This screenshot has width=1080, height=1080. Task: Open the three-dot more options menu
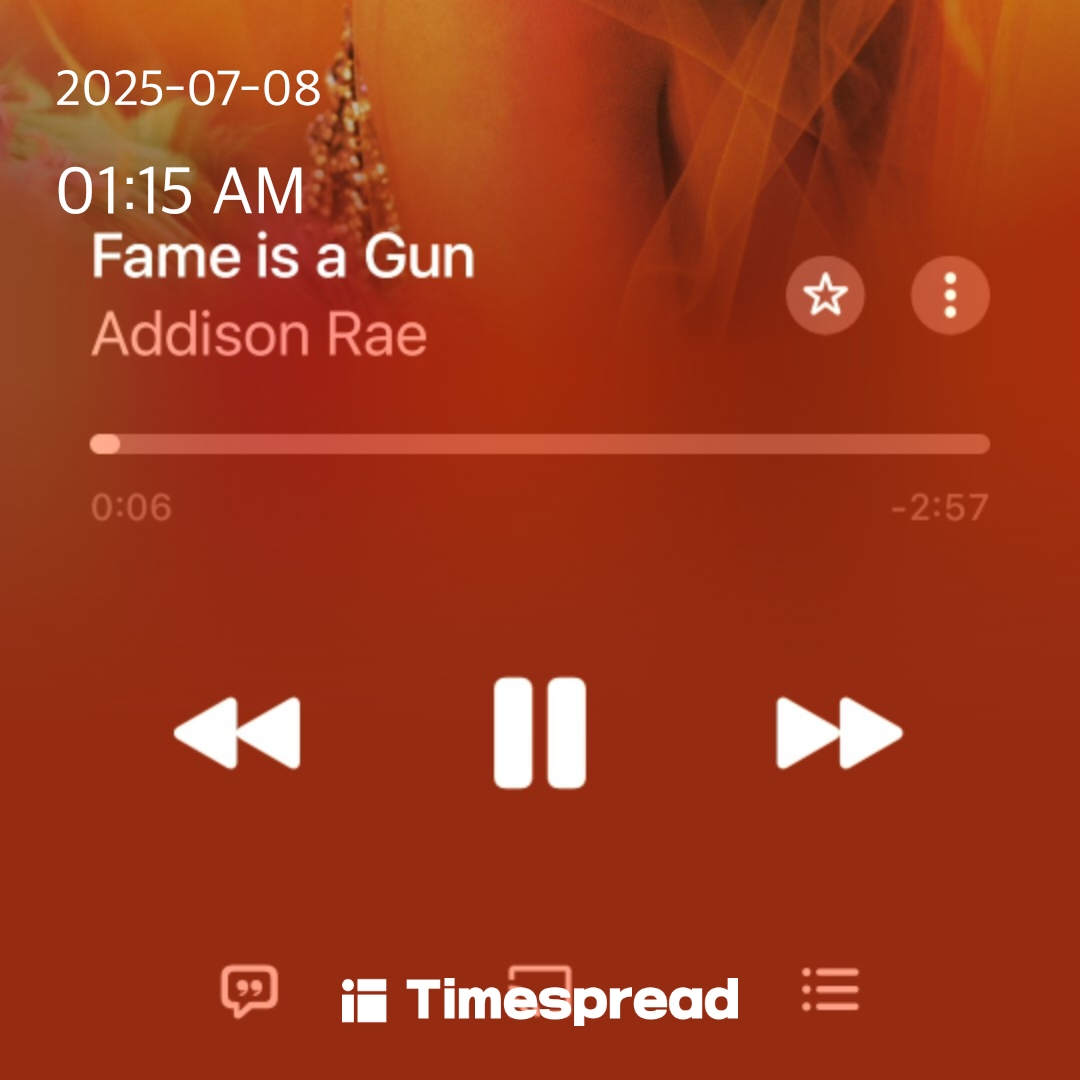[x=950, y=295]
